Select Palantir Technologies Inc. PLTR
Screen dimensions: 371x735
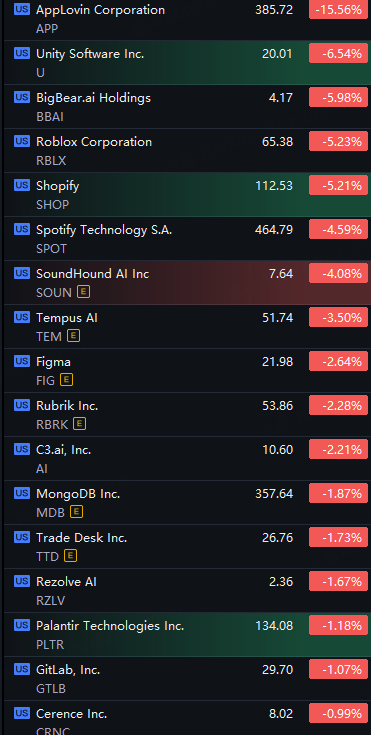[x=187, y=635]
